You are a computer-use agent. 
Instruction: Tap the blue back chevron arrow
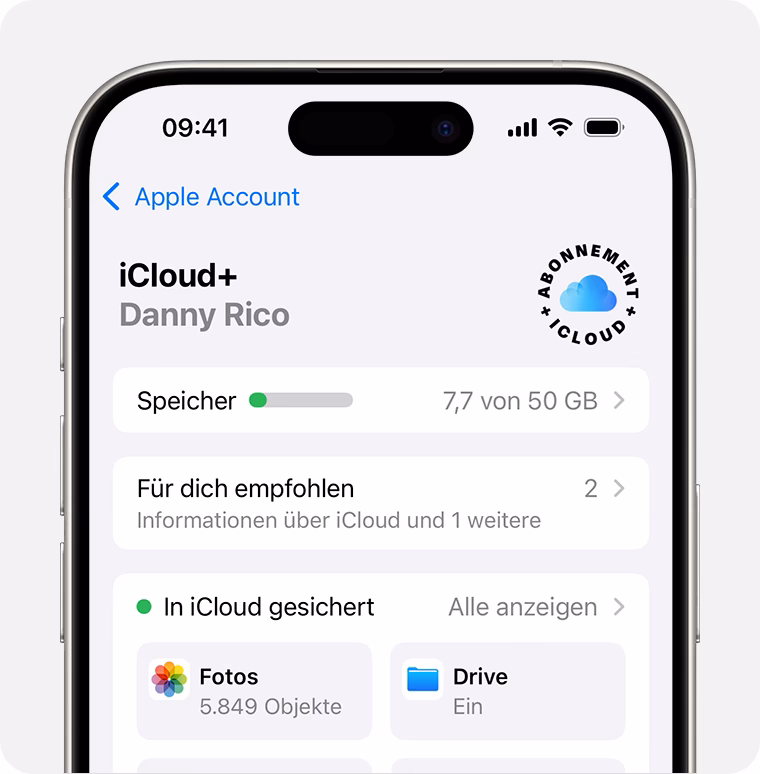pyautogui.click(x=113, y=197)
